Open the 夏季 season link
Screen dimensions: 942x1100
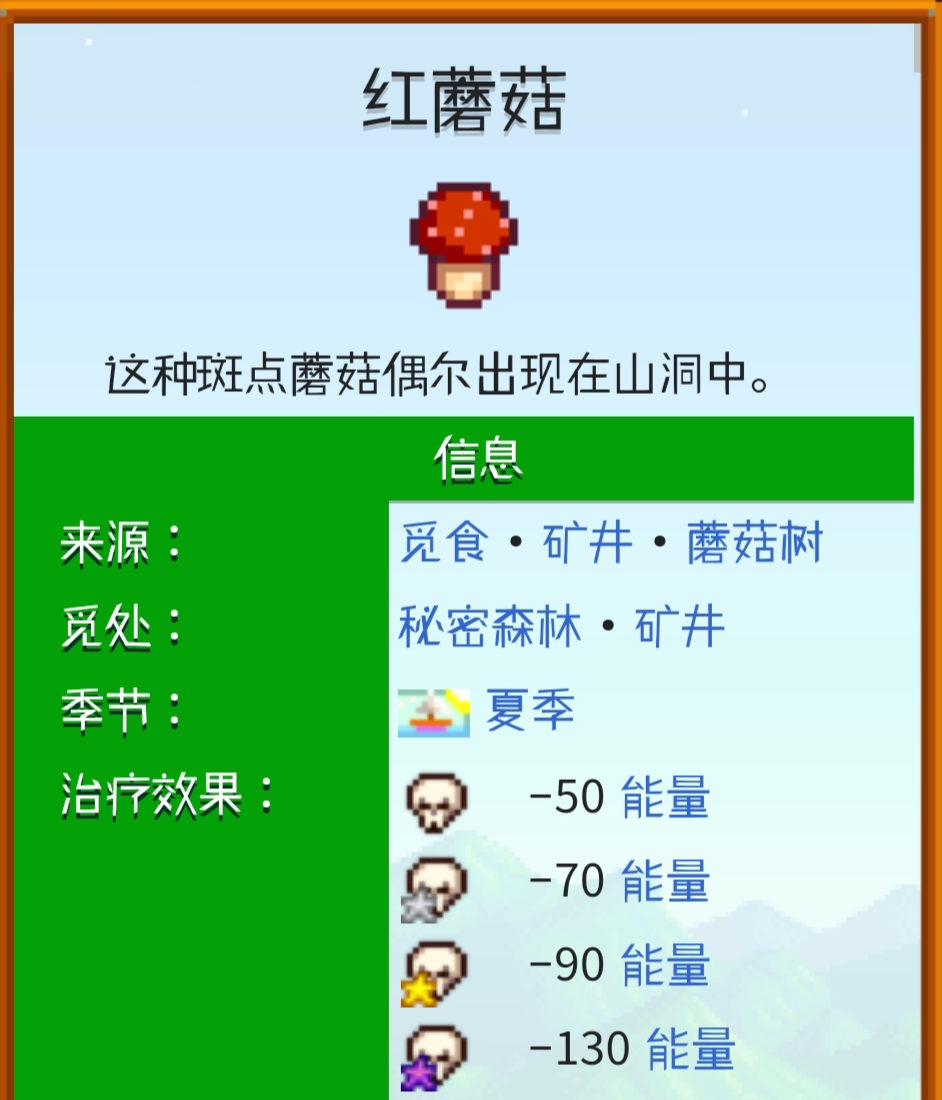(530, 712)
